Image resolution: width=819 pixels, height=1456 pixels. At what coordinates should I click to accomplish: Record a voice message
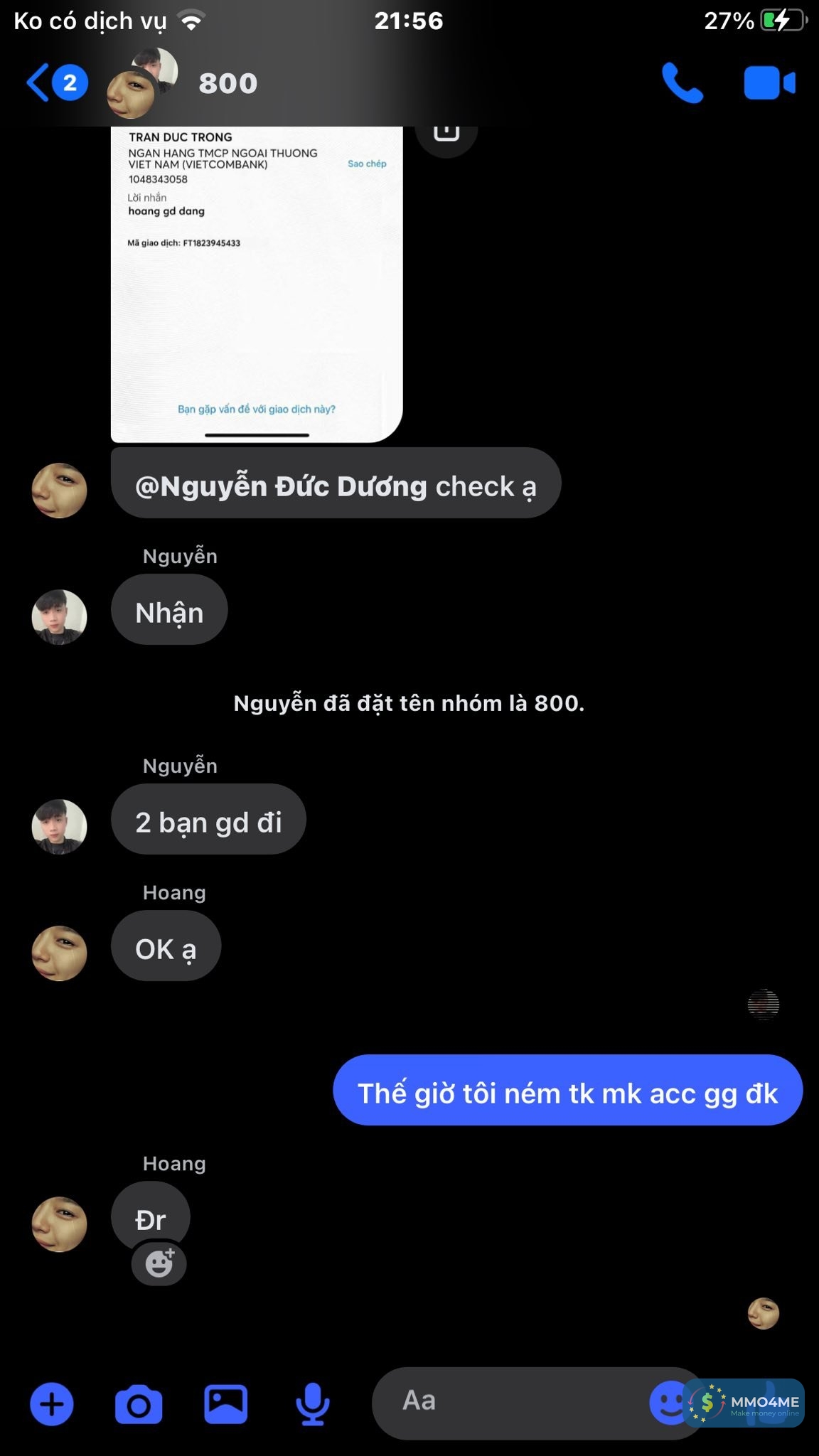click(312, 1404)
